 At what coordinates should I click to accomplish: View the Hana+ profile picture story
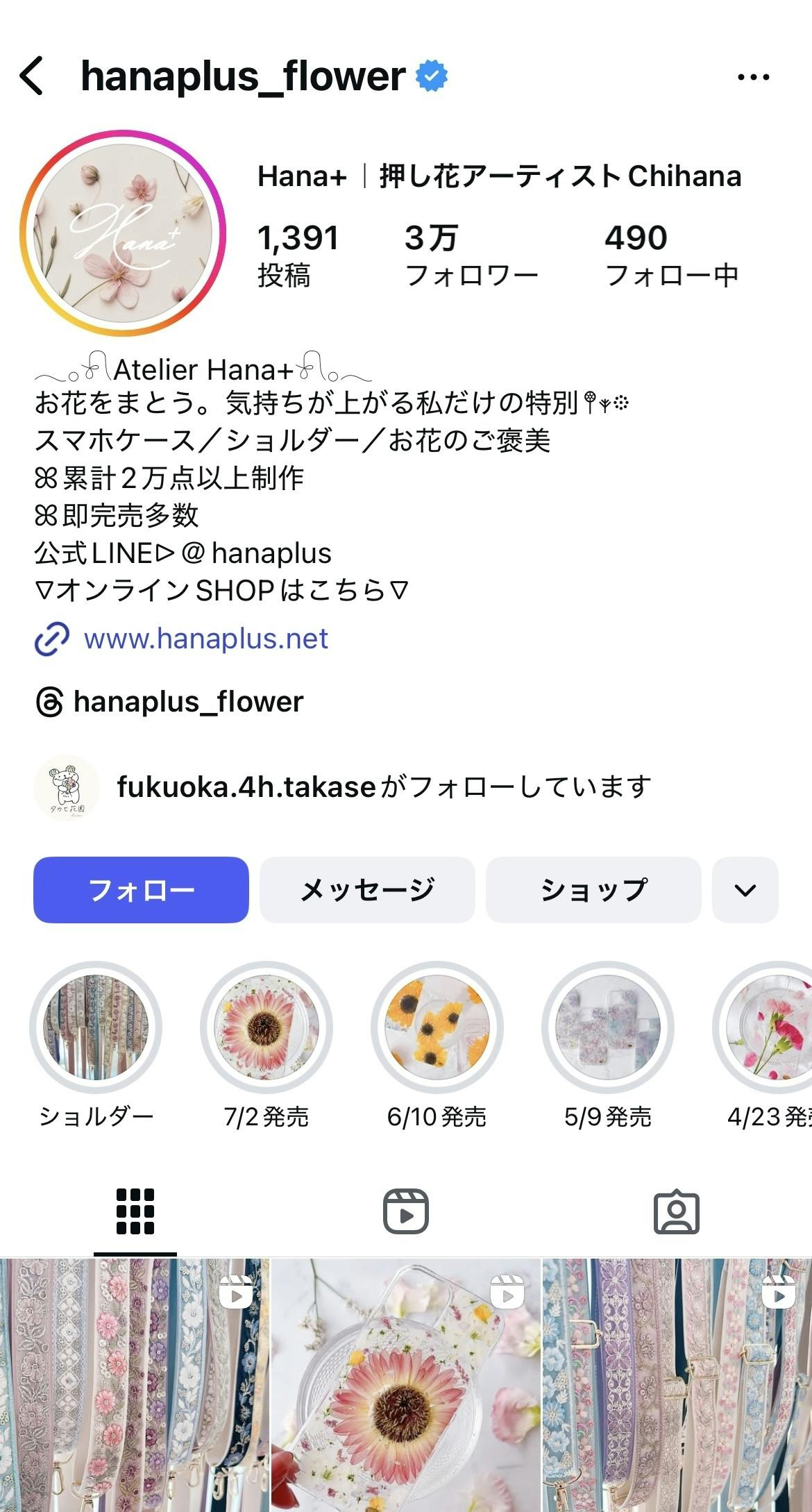coord(123,233)
